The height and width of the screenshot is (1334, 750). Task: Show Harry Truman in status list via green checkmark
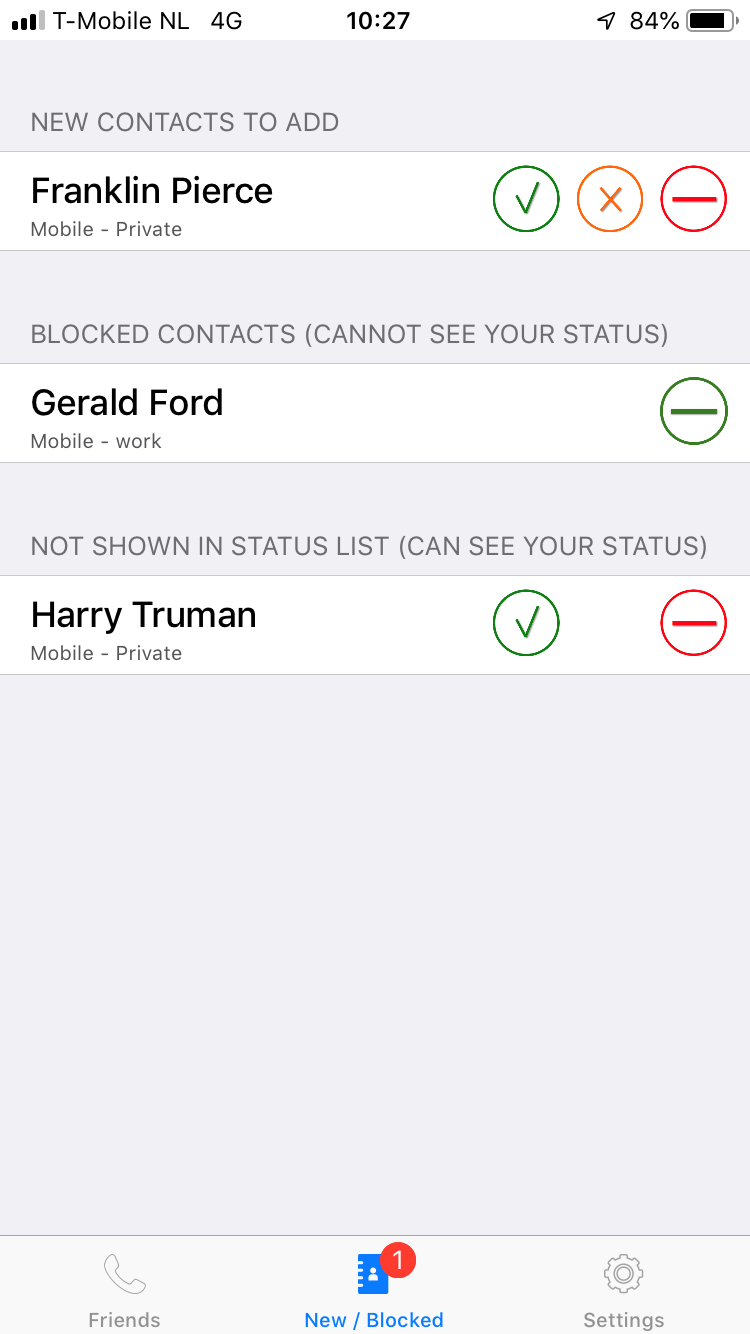click(526, 623)
